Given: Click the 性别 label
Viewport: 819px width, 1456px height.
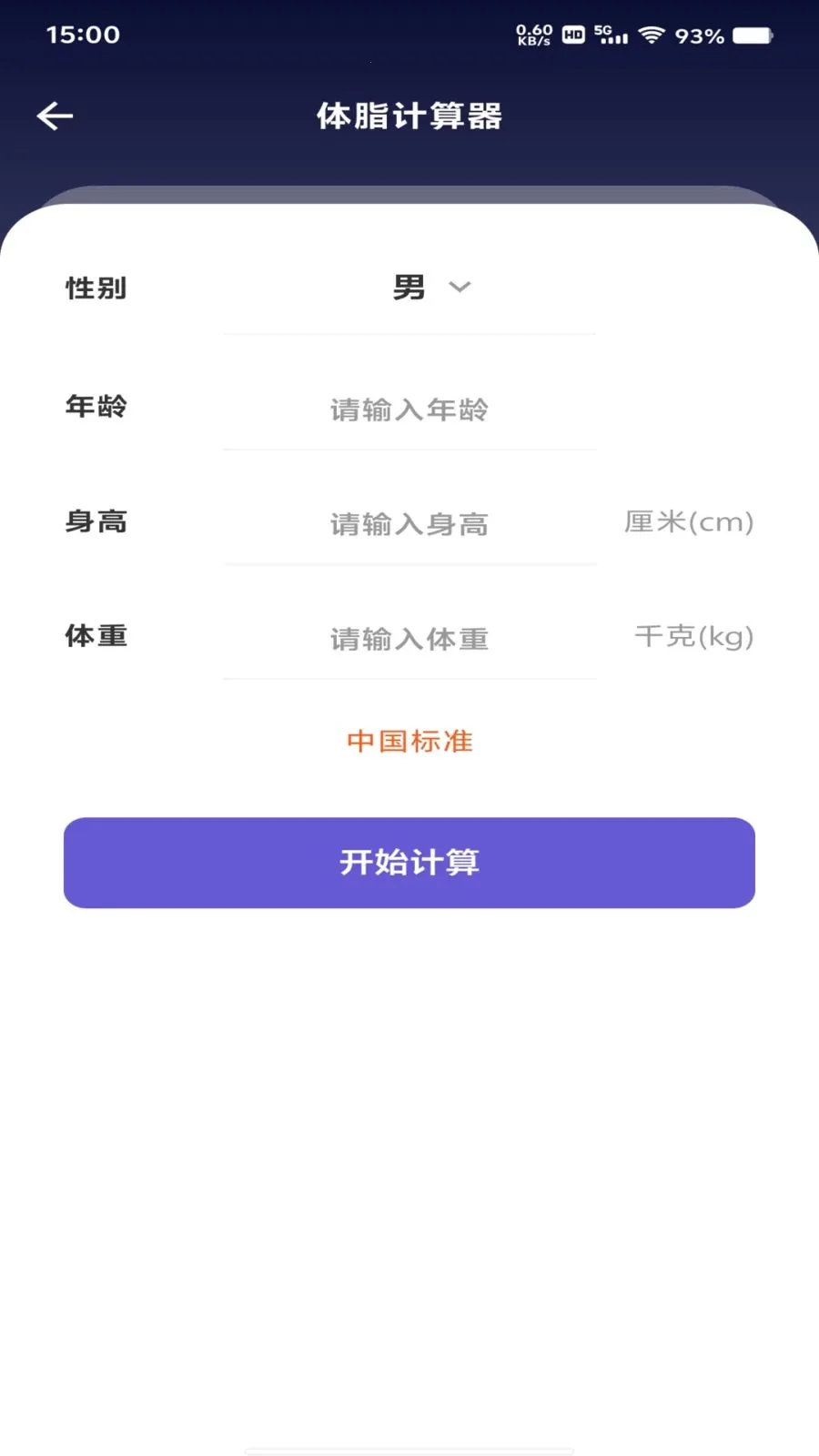Looking at the screenshot, I should point(96,288).
